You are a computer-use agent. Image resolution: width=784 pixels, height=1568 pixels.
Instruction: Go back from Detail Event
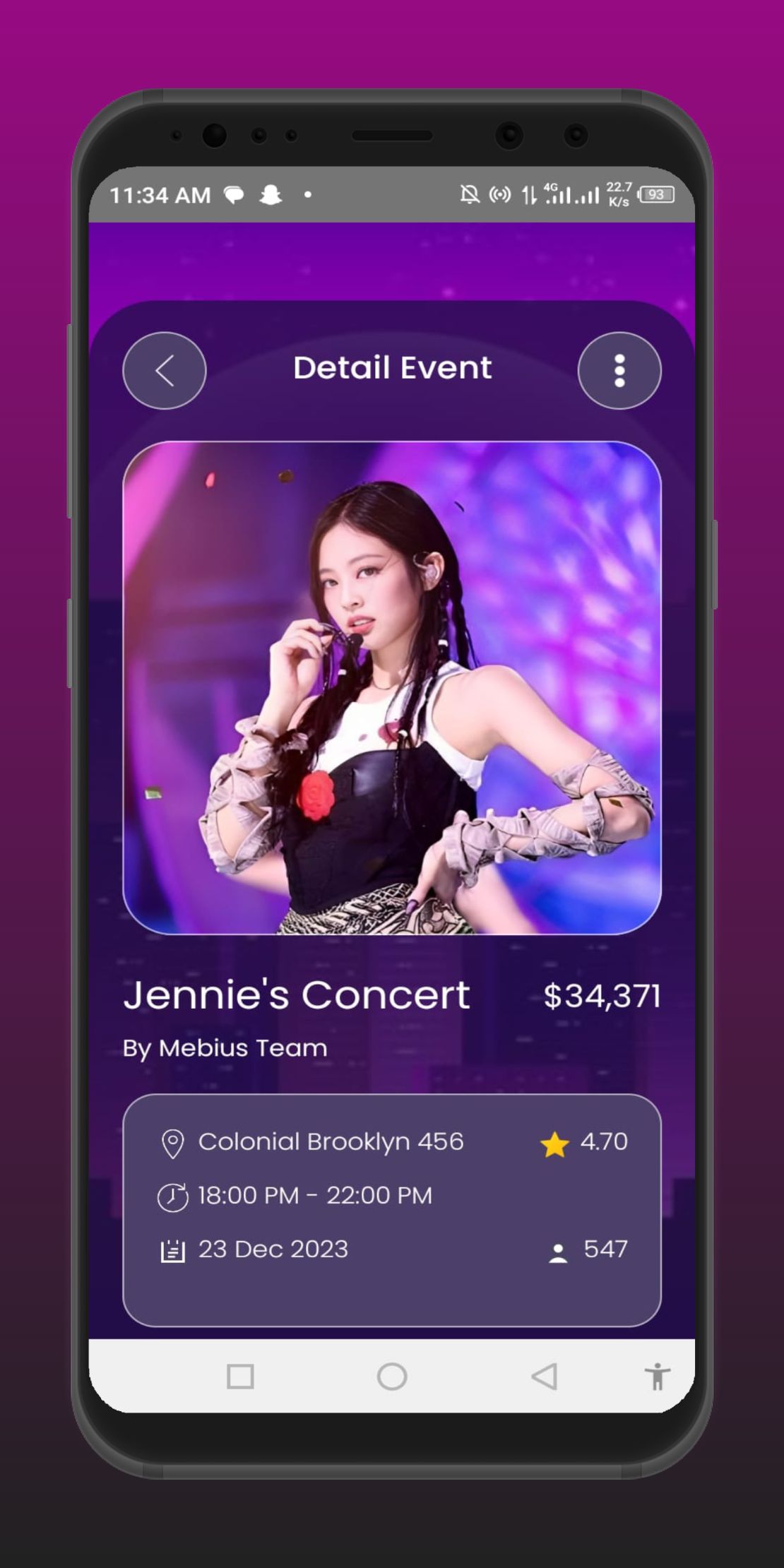[165, 371]
